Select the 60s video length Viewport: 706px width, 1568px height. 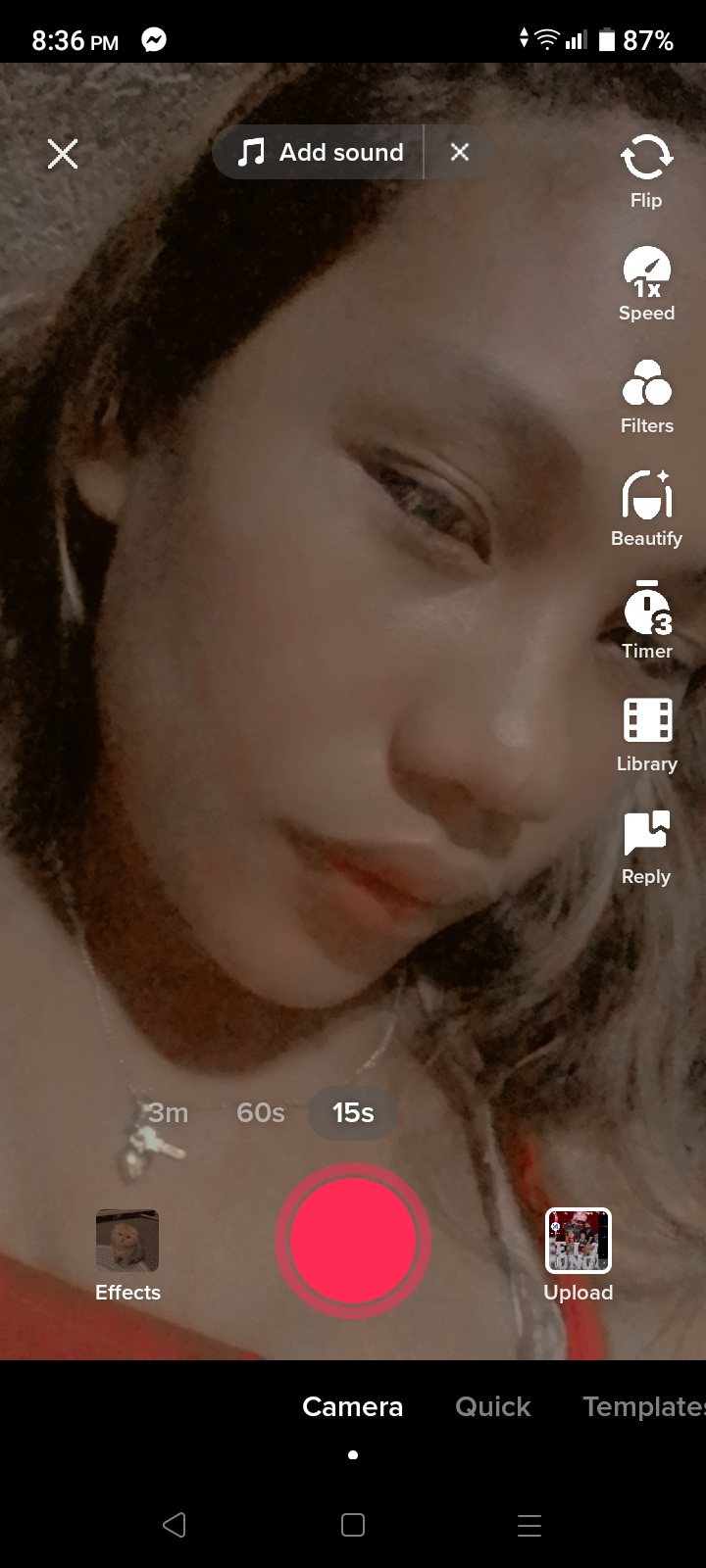click(x=261, y=1113)
